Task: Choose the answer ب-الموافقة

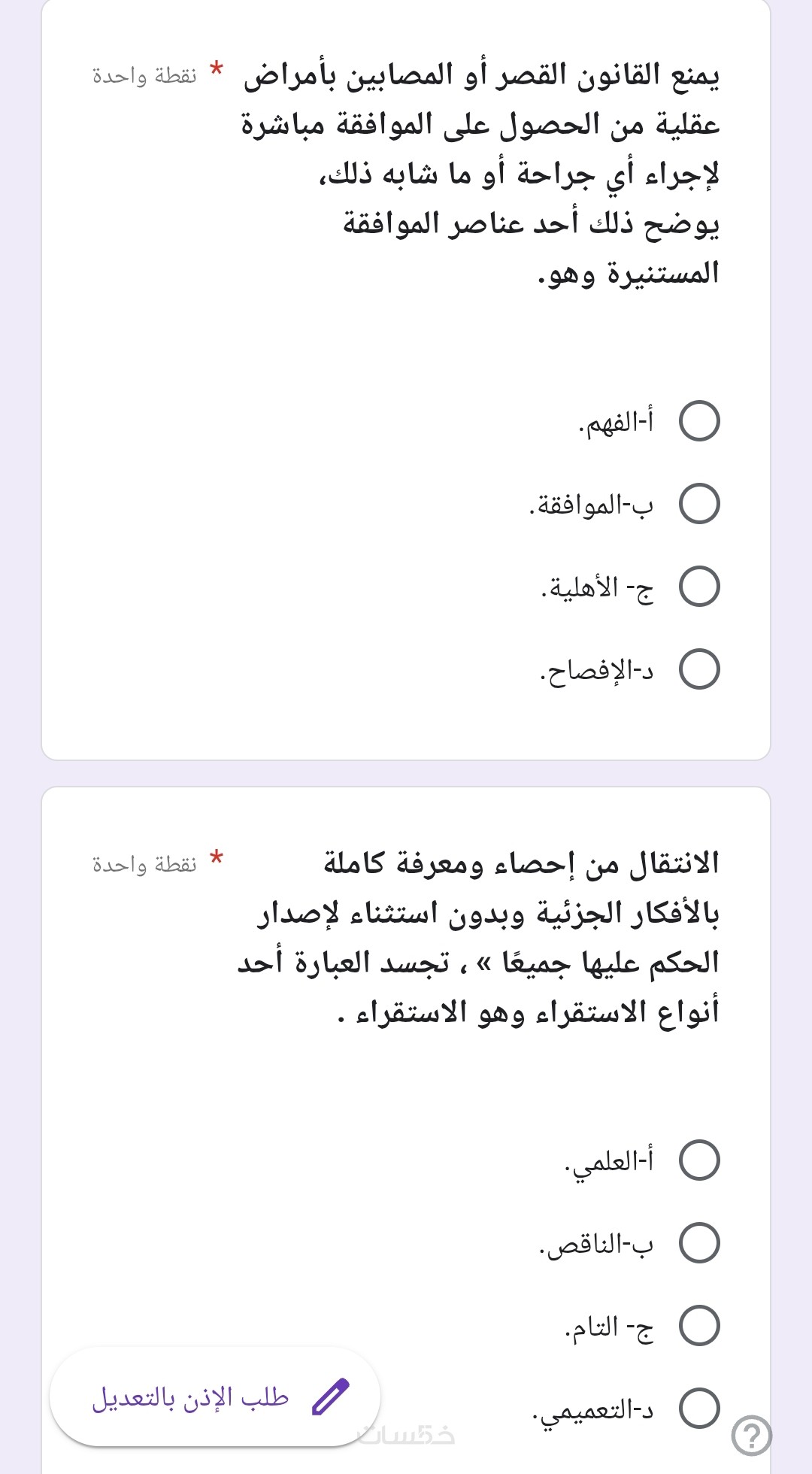Action: pos(699,504)
